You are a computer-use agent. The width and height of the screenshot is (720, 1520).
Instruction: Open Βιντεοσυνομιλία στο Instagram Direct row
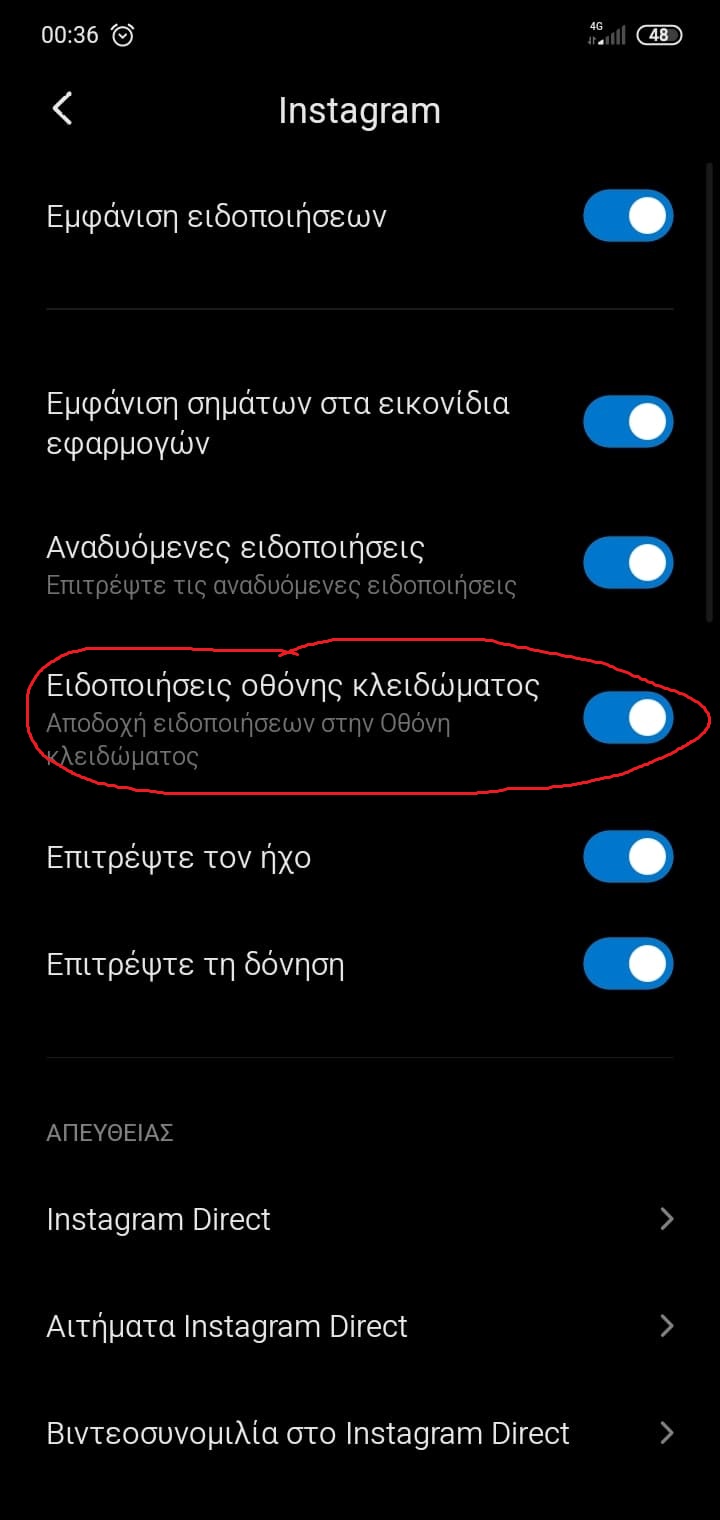coord(360,1433)
